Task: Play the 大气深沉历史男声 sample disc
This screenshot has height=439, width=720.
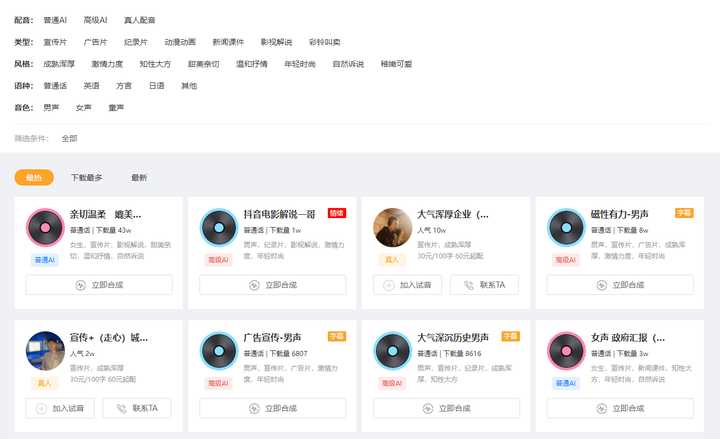Action: coord(393,351)
